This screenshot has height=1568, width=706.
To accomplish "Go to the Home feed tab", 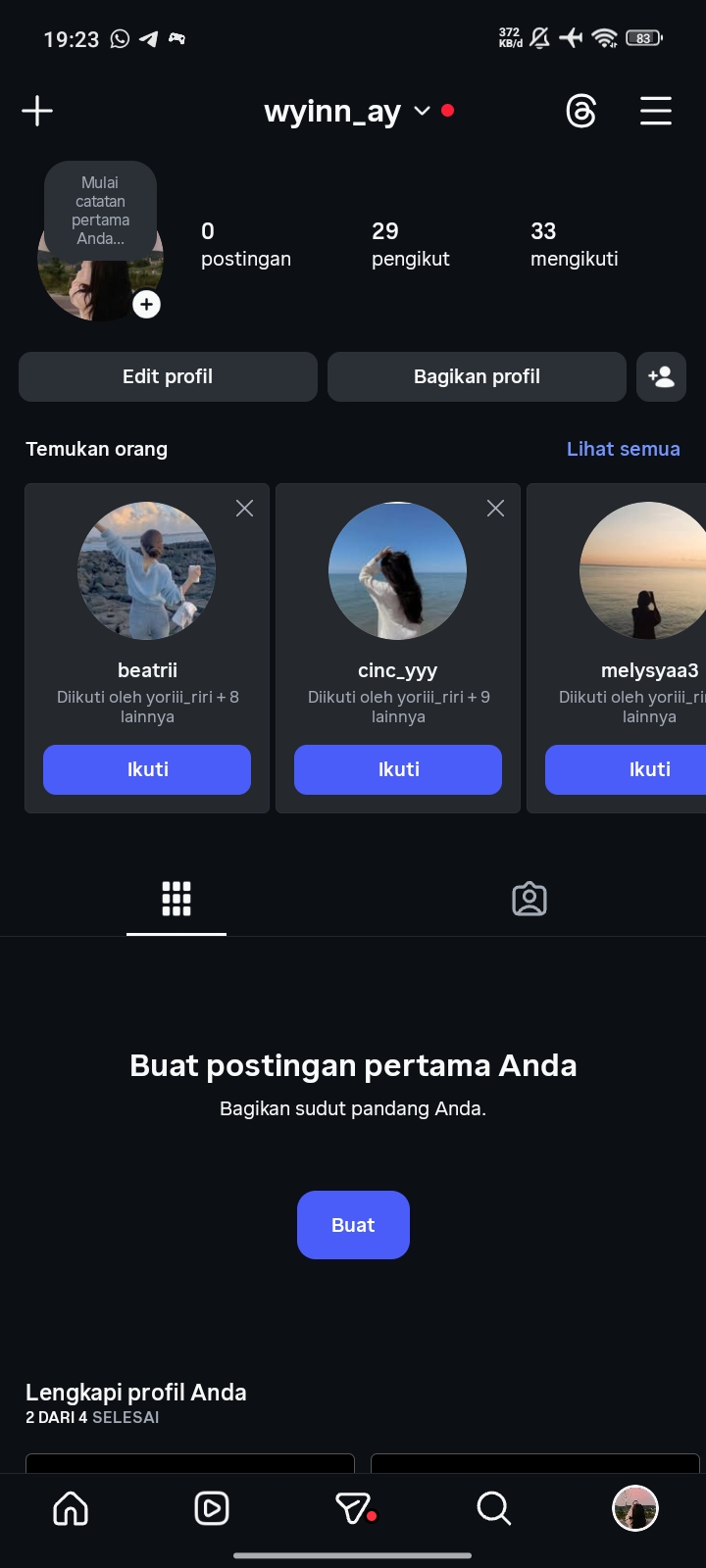I will pyautogui.click(x=71, y=1508).
